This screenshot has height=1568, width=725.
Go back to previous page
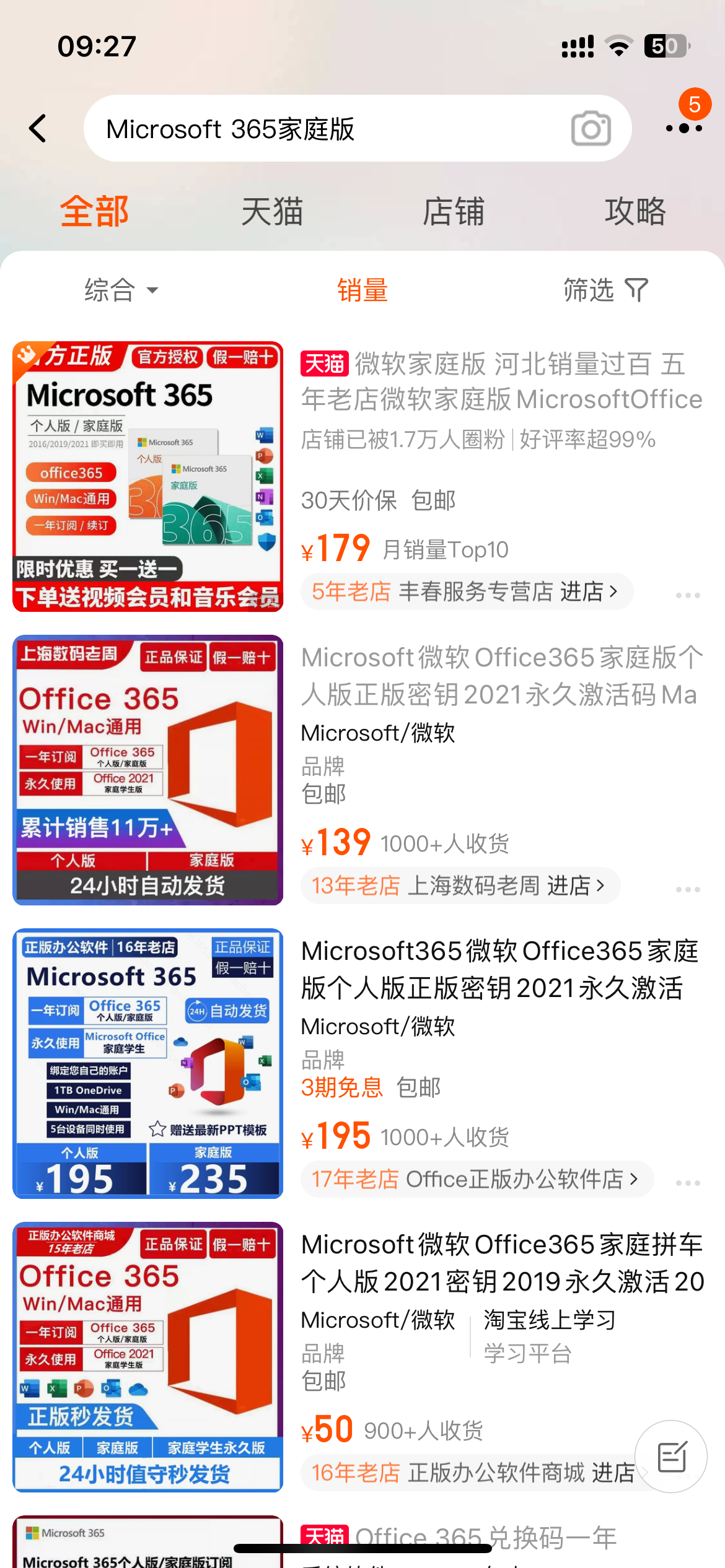38,129
